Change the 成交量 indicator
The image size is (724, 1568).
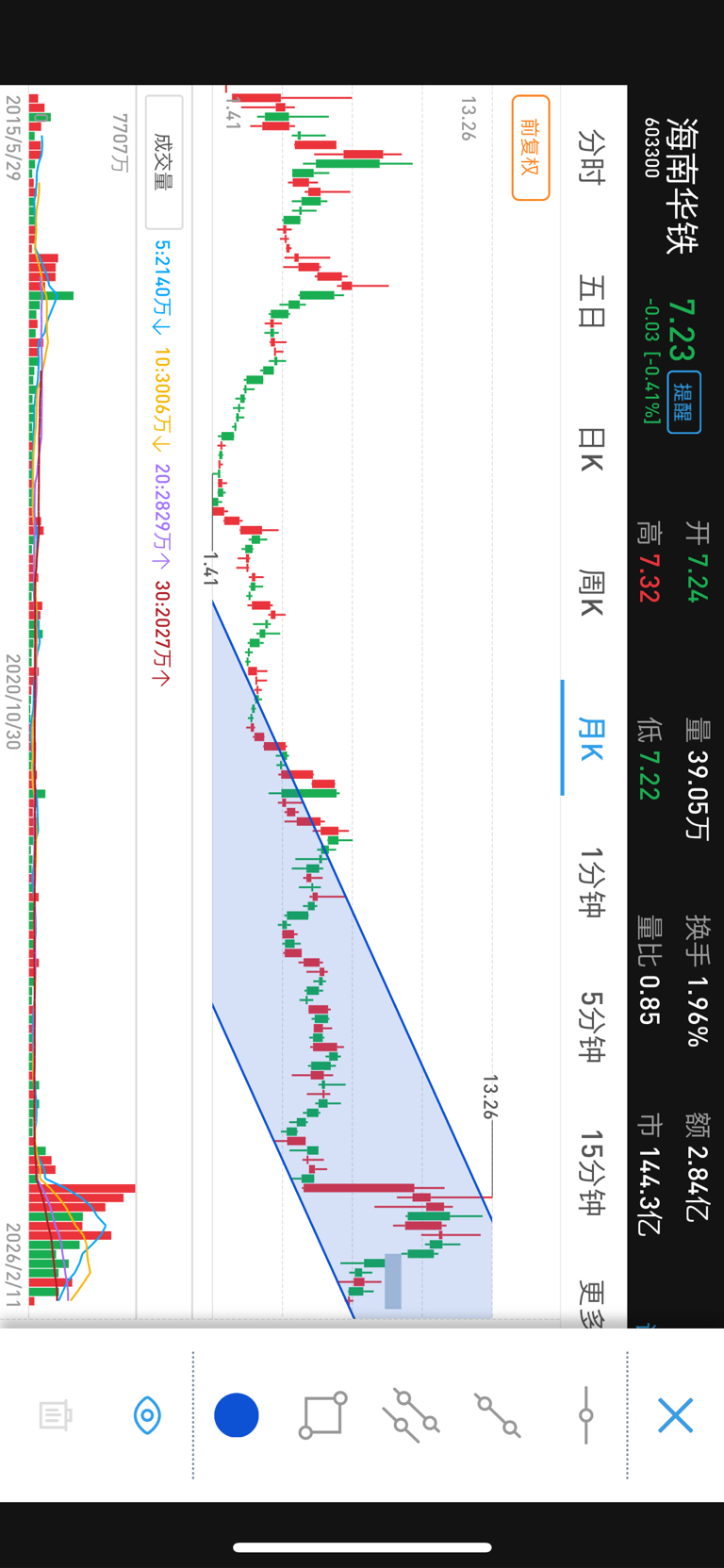[164, 162]
